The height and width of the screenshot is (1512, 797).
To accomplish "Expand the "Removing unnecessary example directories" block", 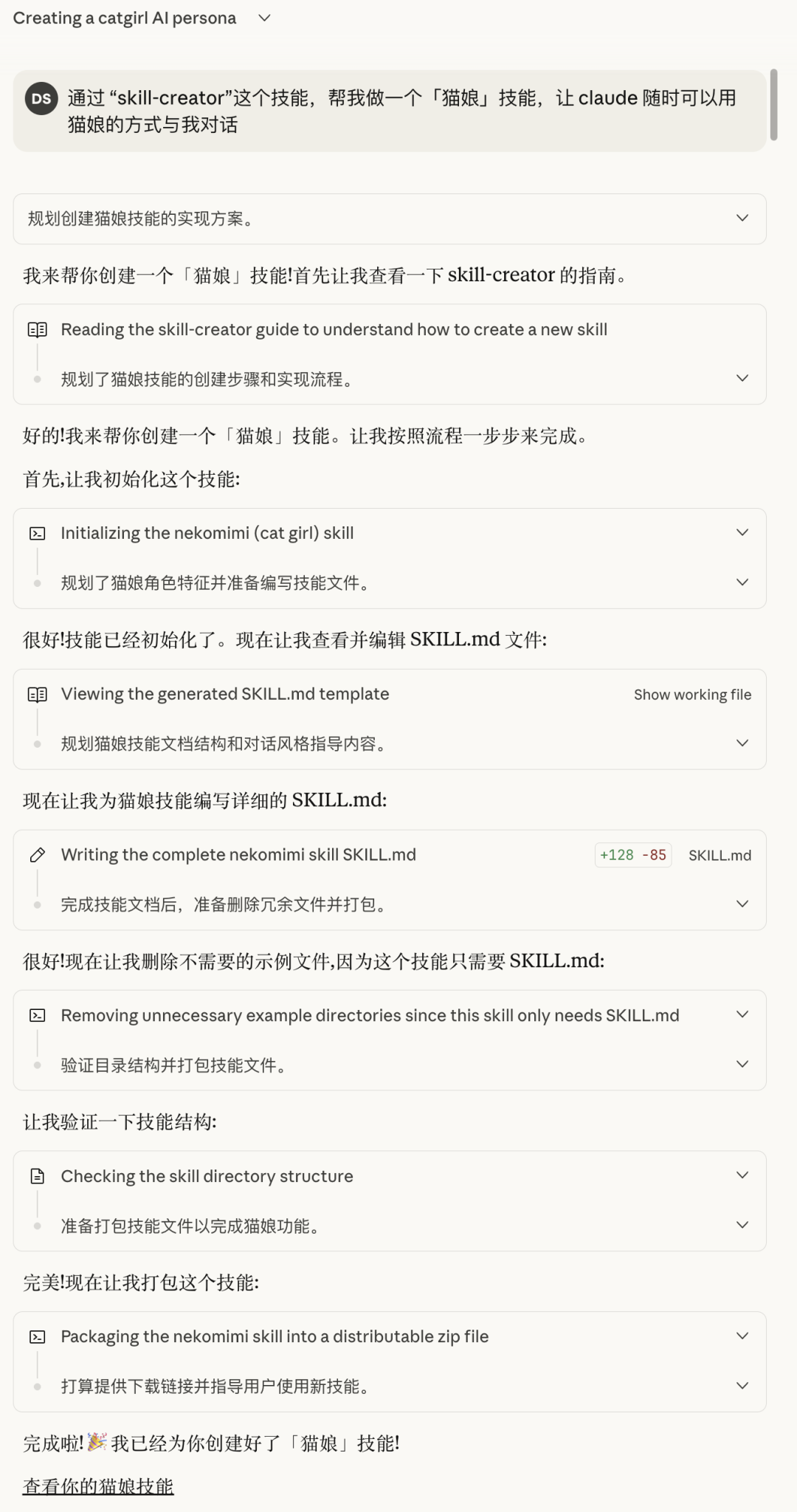I will pos(742,1014).
